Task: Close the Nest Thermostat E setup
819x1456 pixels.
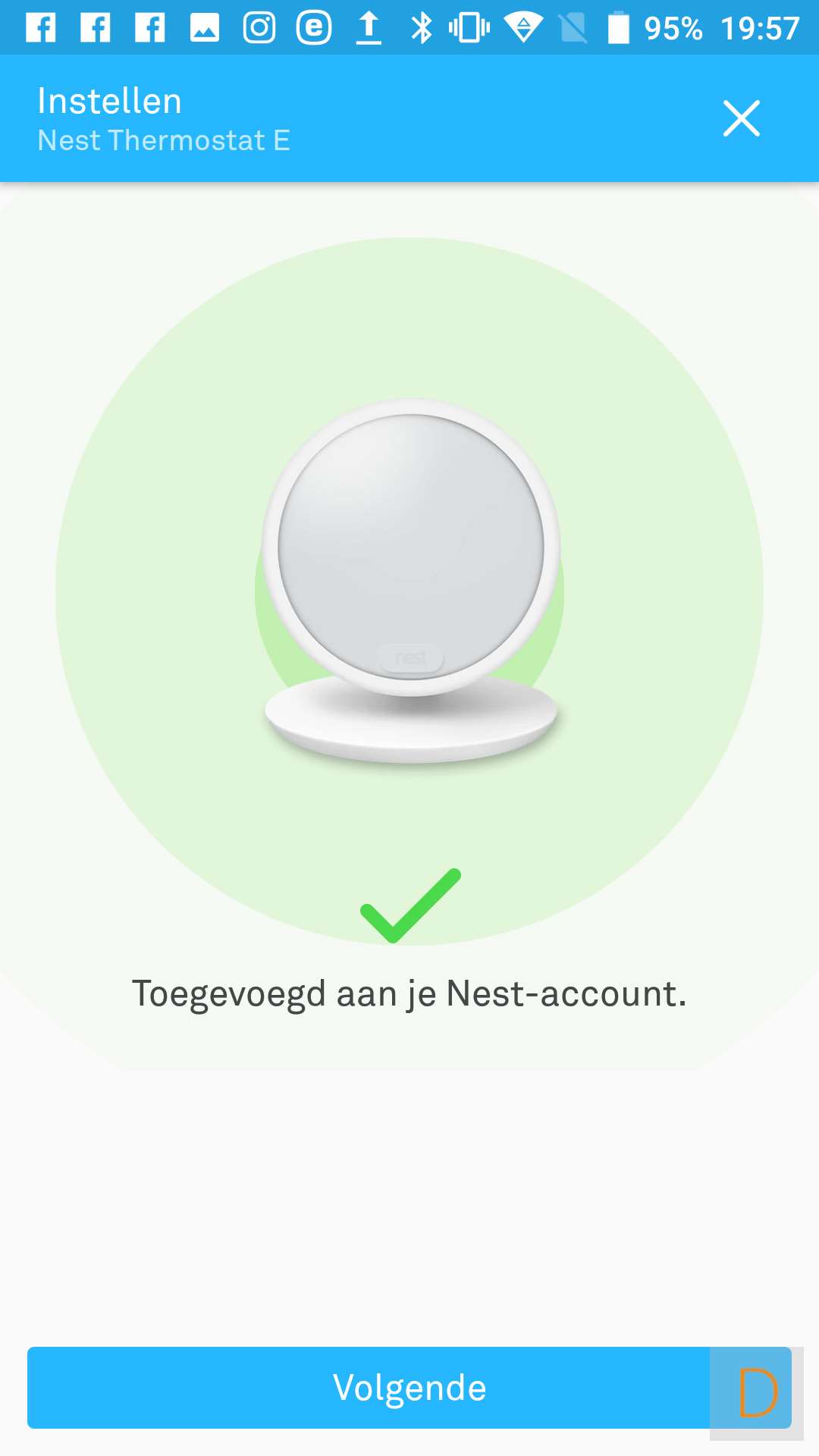Action: (741, 118)
